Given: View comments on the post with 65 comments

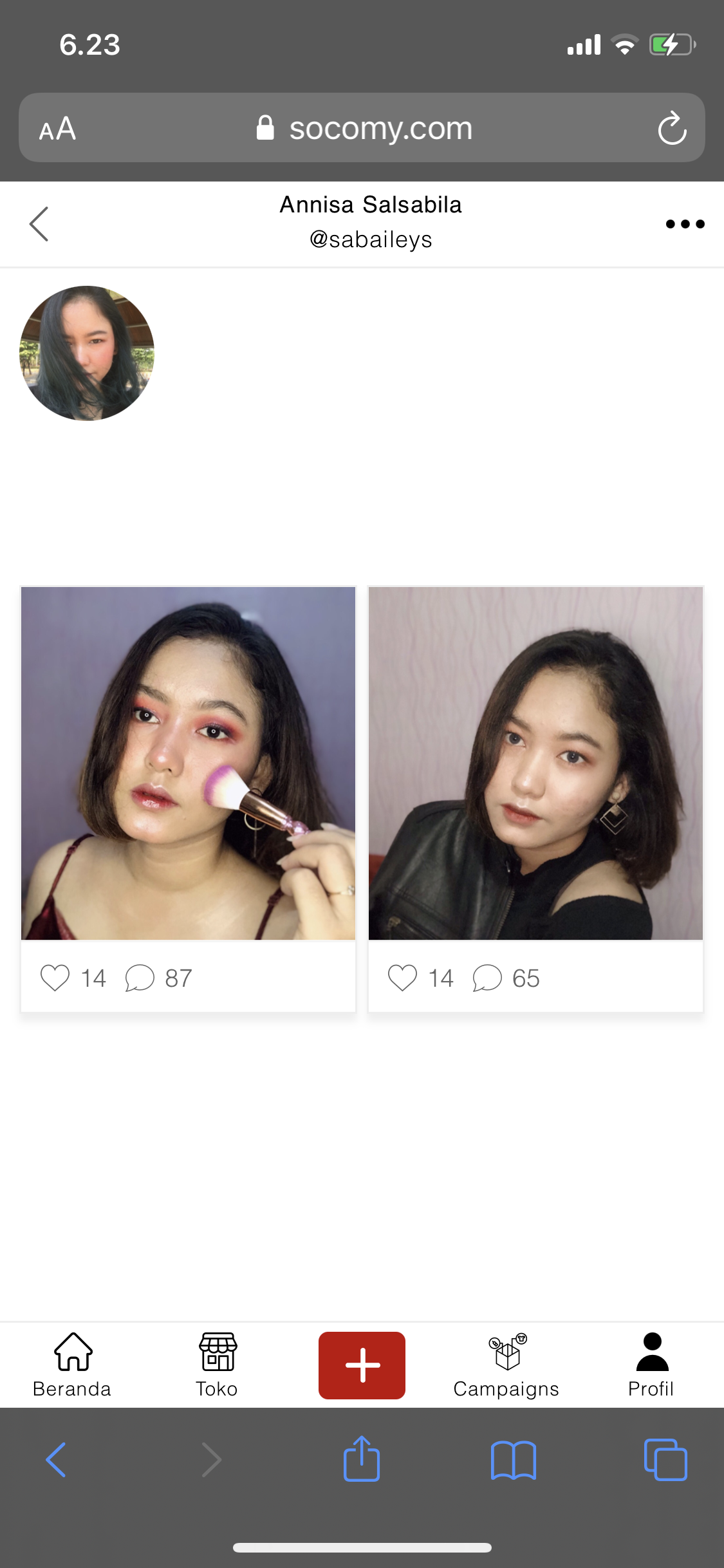Looking at the screenshot, I should tap(487, 978).
